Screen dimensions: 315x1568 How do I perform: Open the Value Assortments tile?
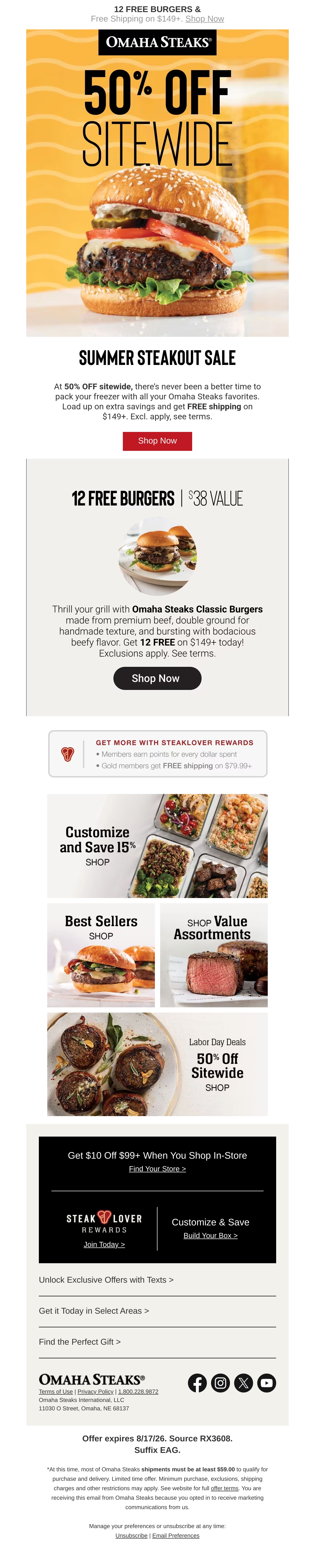tap(213, 955)
